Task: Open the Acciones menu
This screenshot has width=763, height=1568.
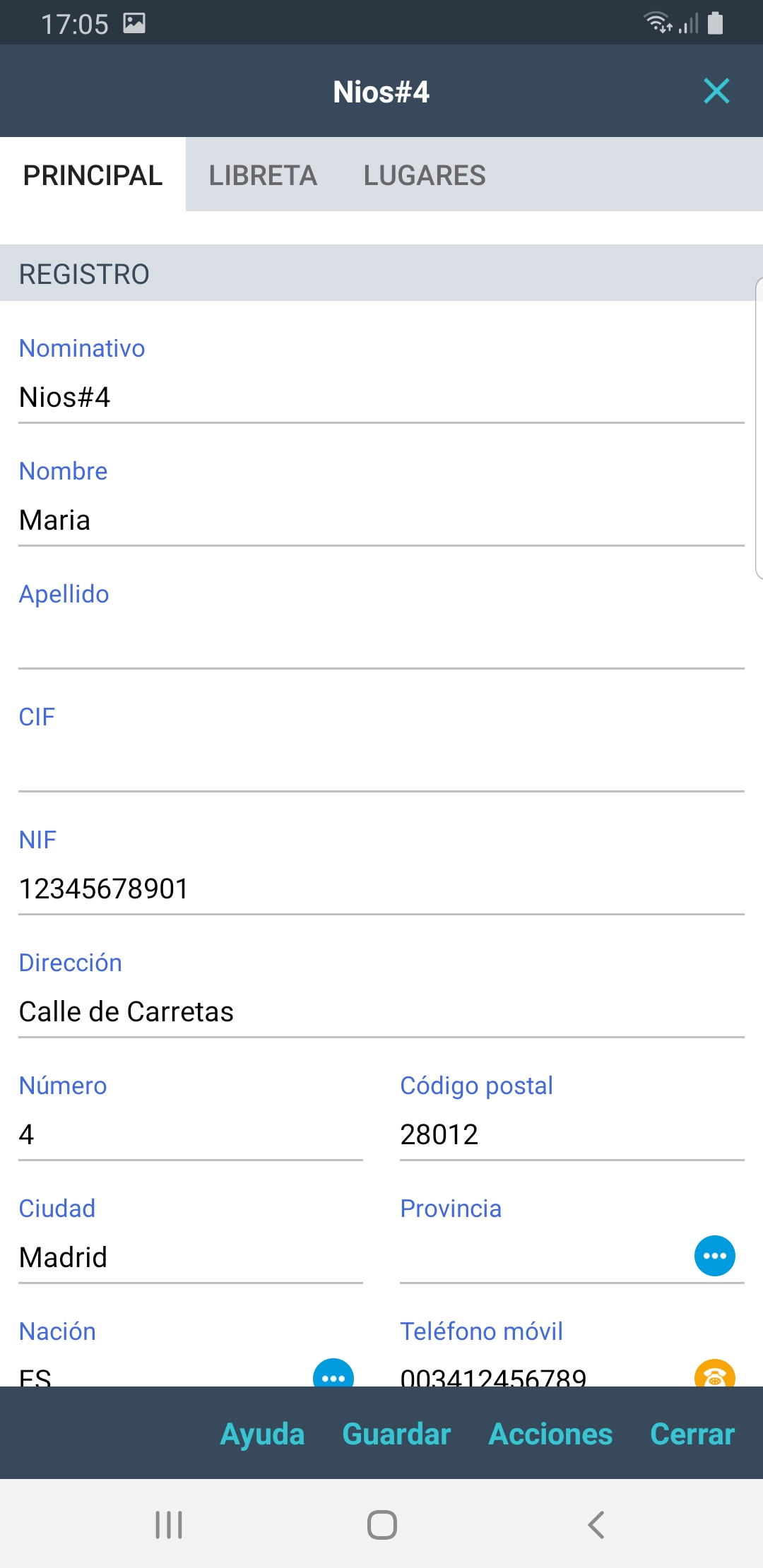Action: [x=550, y=1434]
